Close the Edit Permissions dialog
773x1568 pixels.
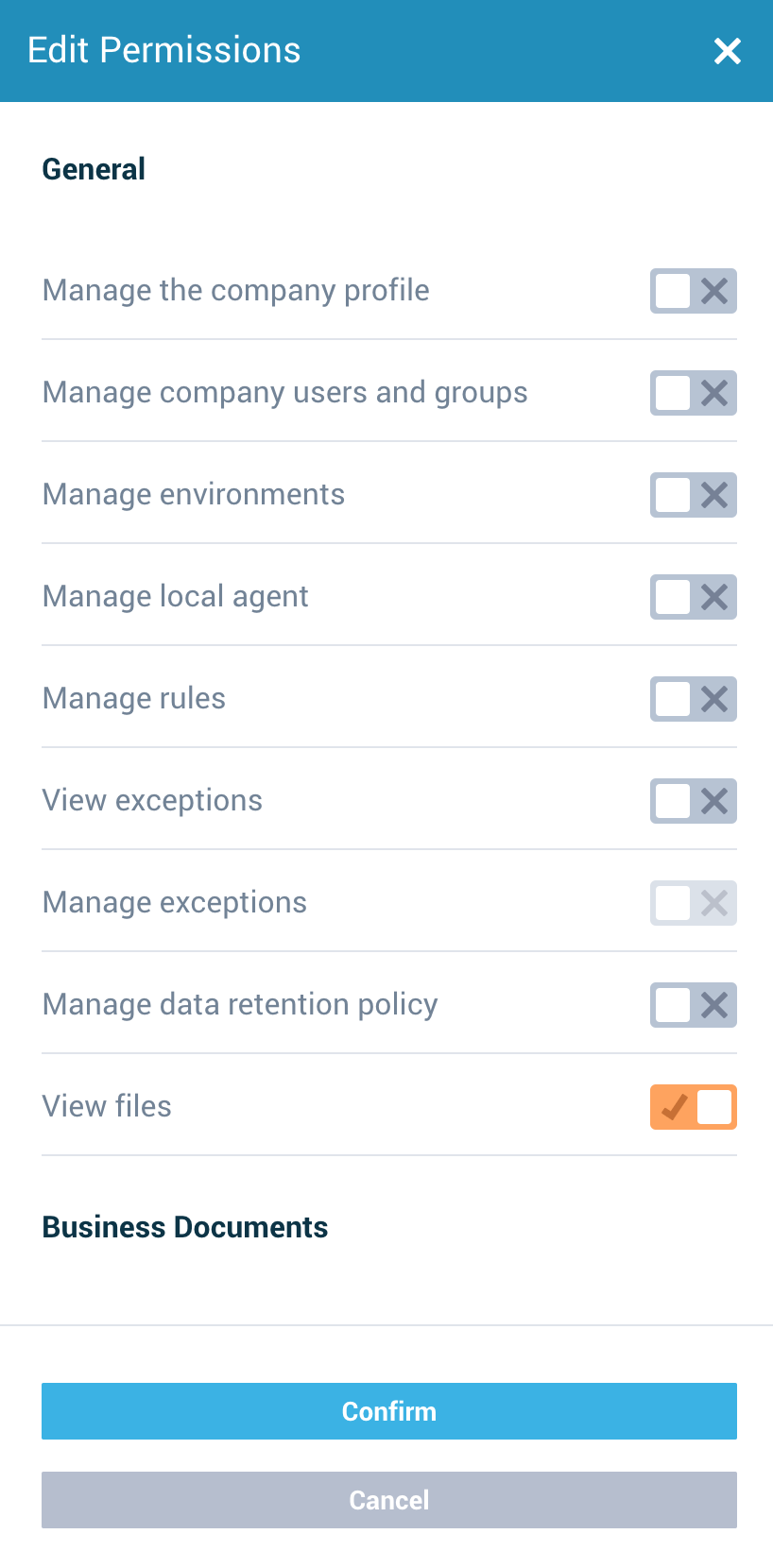pyautogui.click(x=727, y=52)
